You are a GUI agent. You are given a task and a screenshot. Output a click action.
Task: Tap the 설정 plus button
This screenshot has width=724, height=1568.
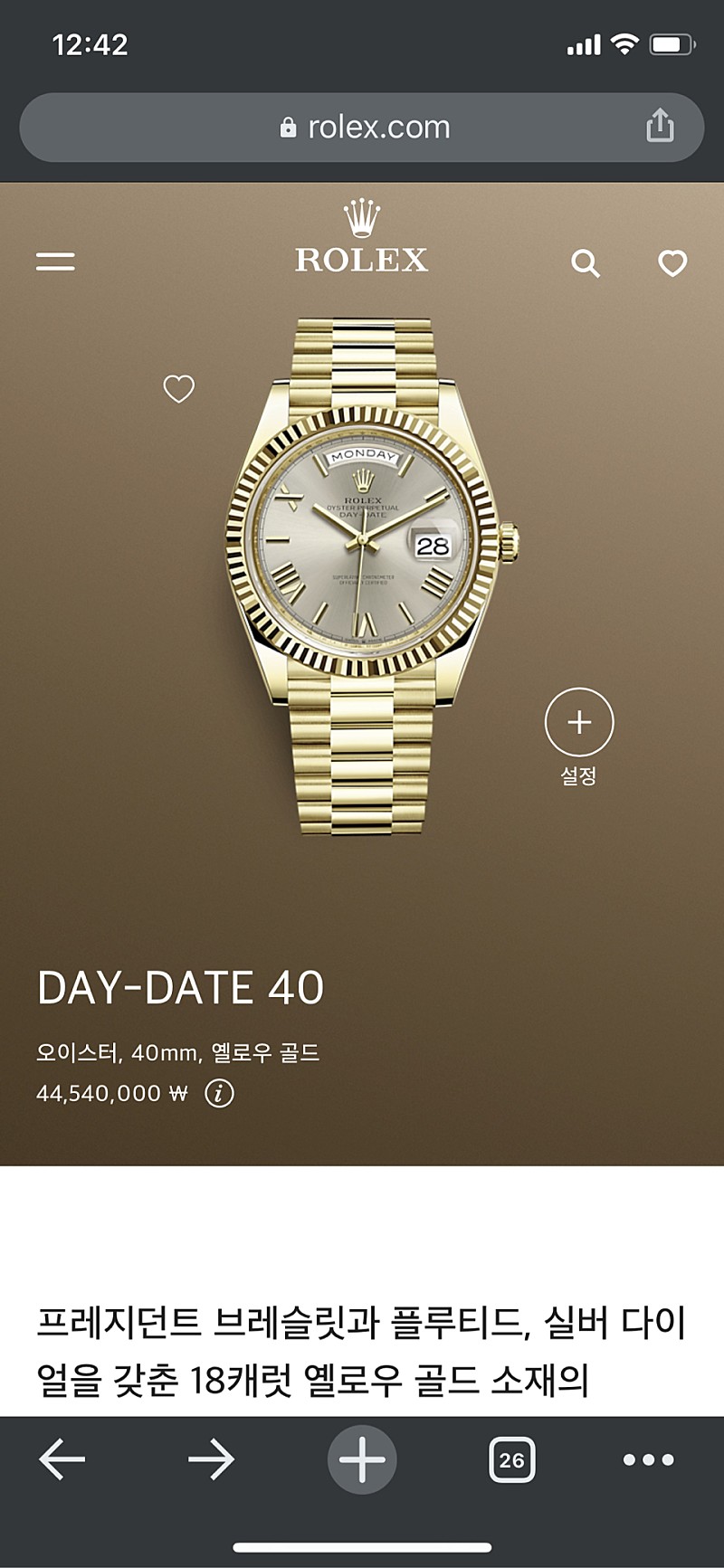coord(579,722)
